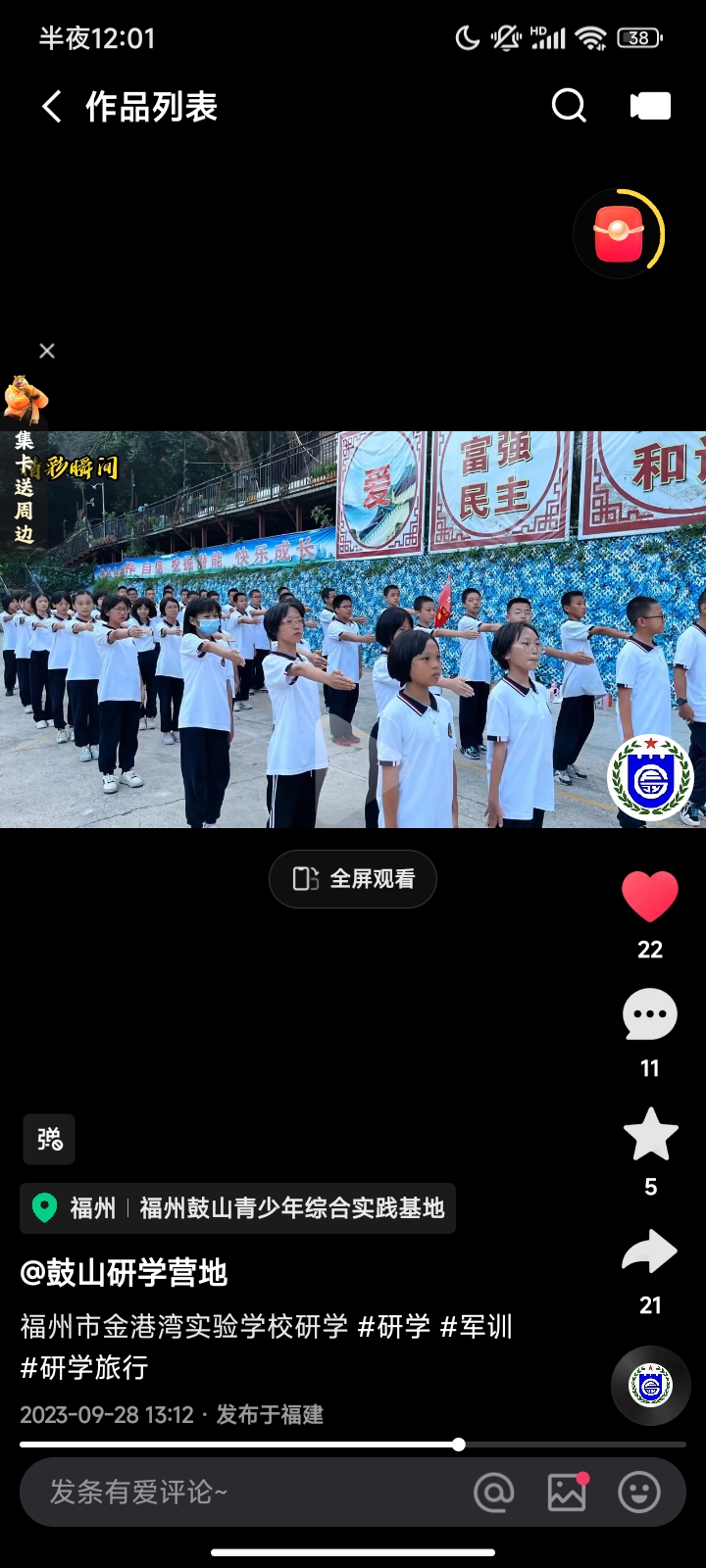Go back from the 作品列表 page
The width and height of the screenshot is (706, 1568).
pyautogui.click(x=52, y=106)
